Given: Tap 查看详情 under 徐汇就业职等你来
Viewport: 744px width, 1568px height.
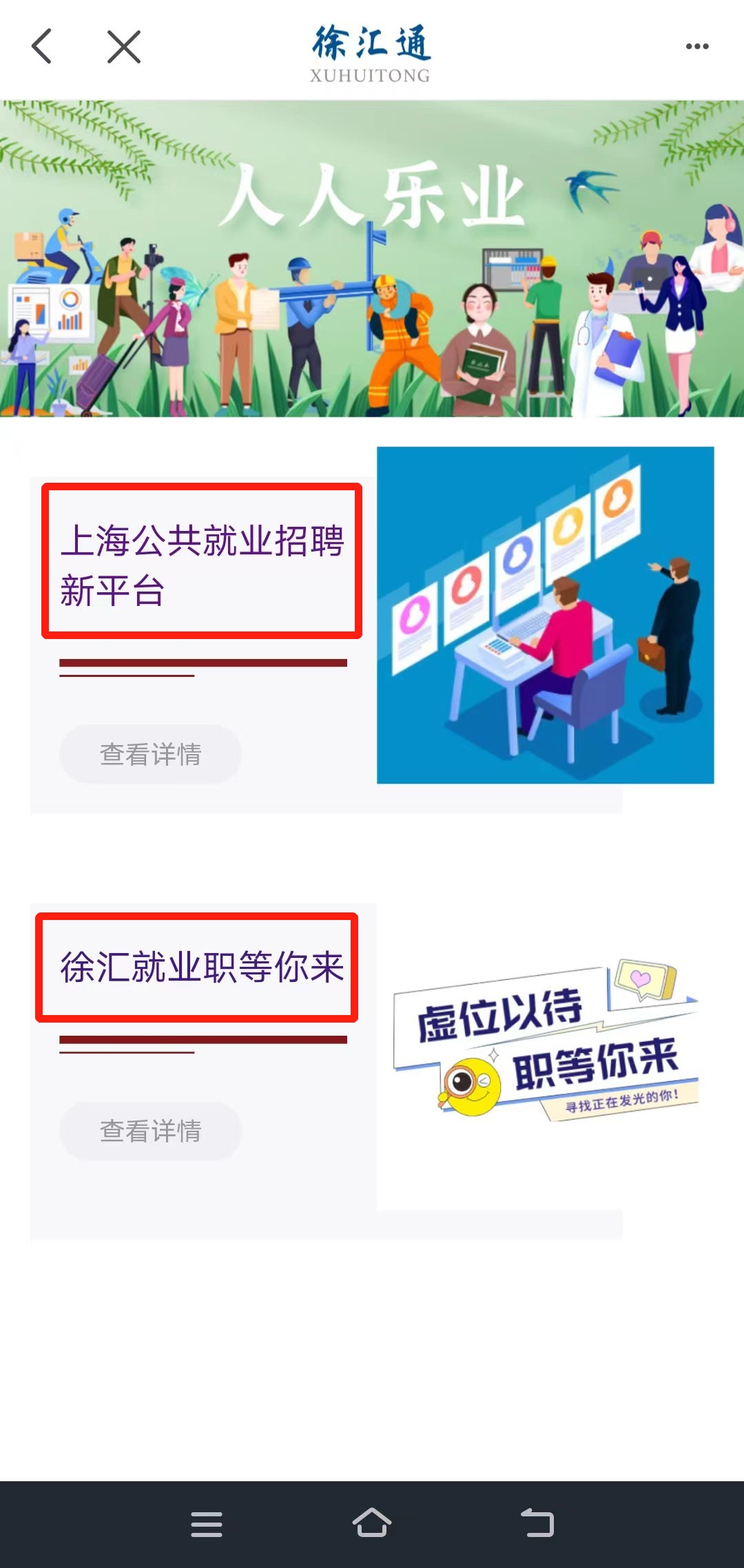Looking at the screenshot, I should pos(150,1131).
